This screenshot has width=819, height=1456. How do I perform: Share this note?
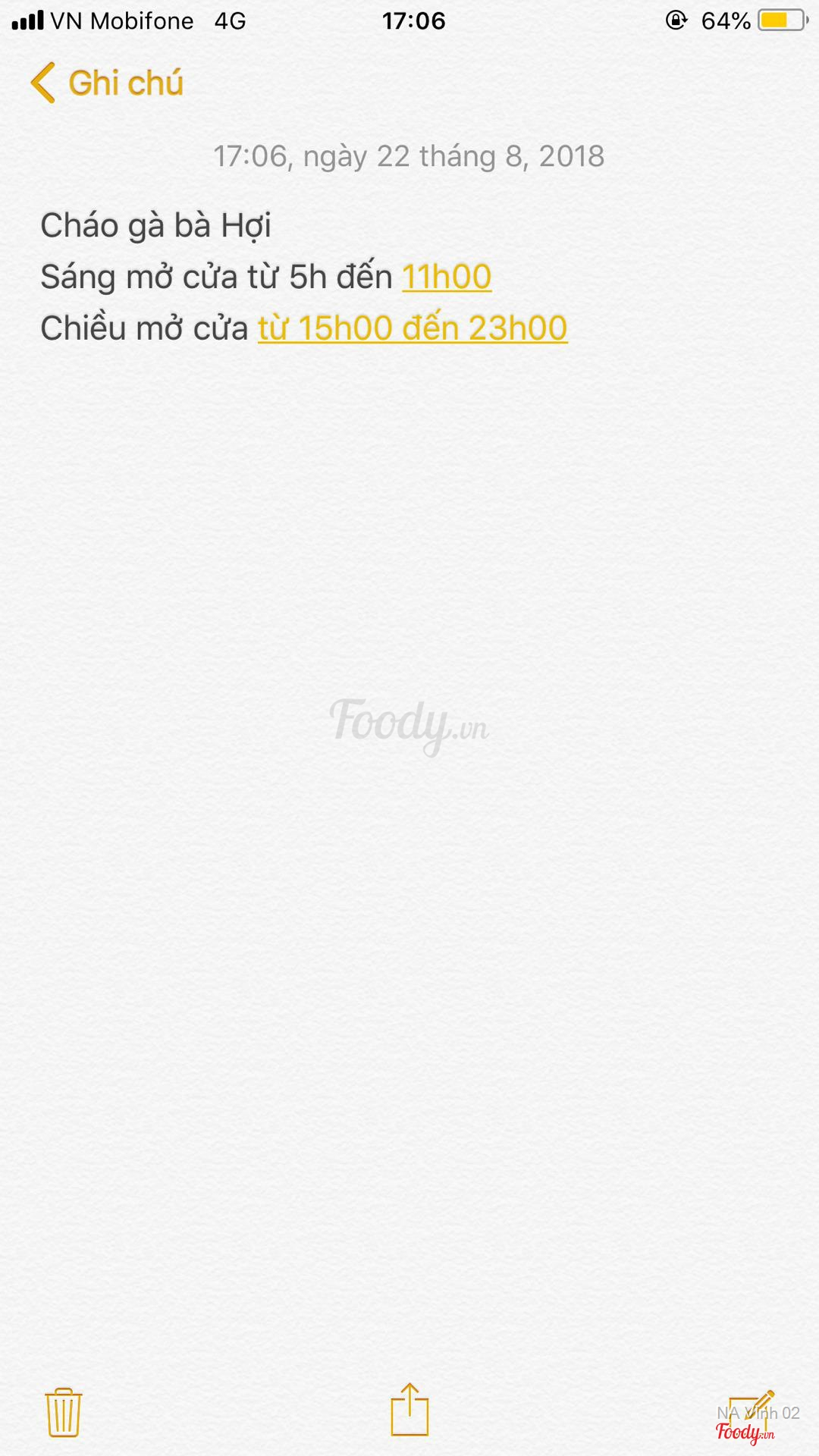[x=409, y=1410]
